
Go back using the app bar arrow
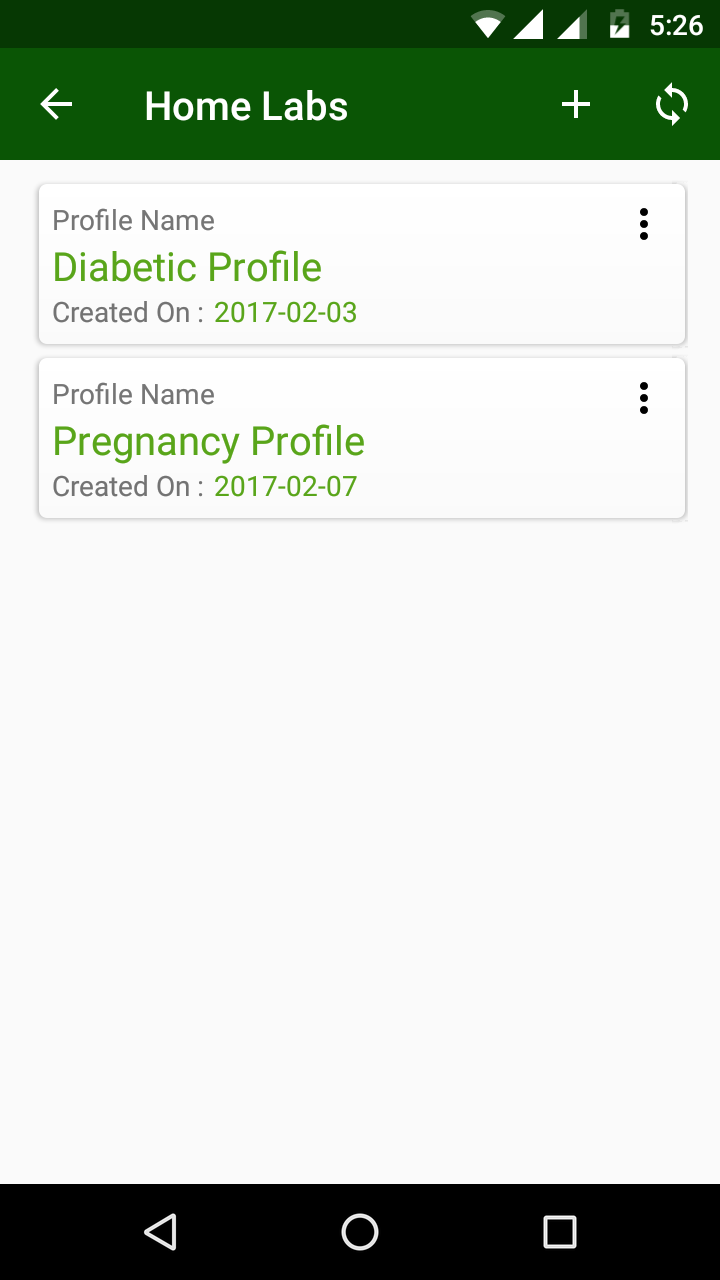[x=56, y=104]
